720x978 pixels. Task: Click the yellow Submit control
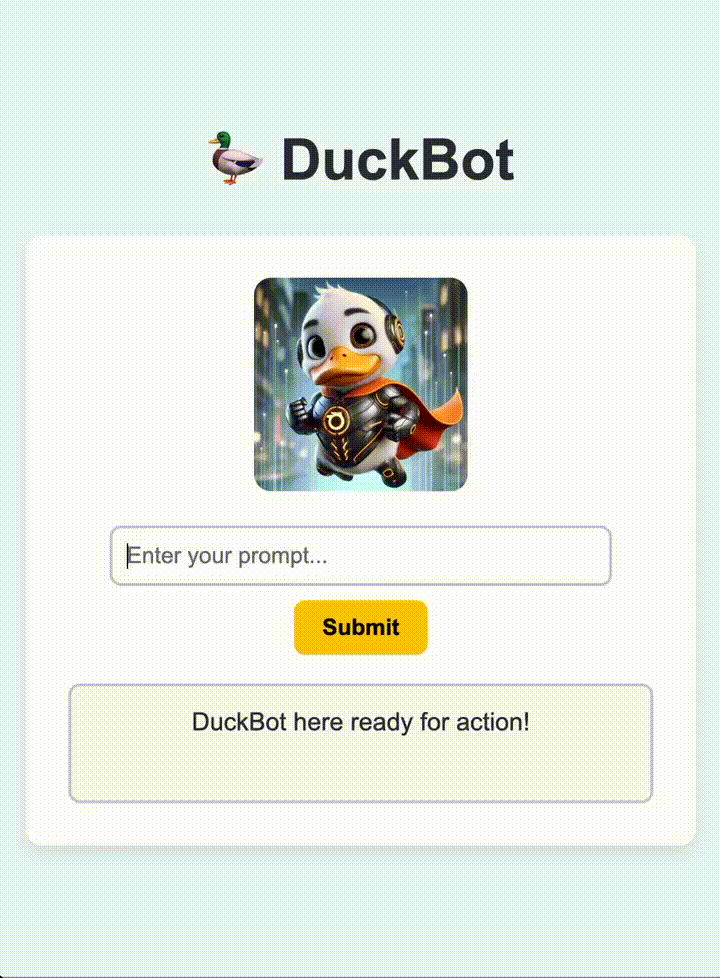coord(360,627)
